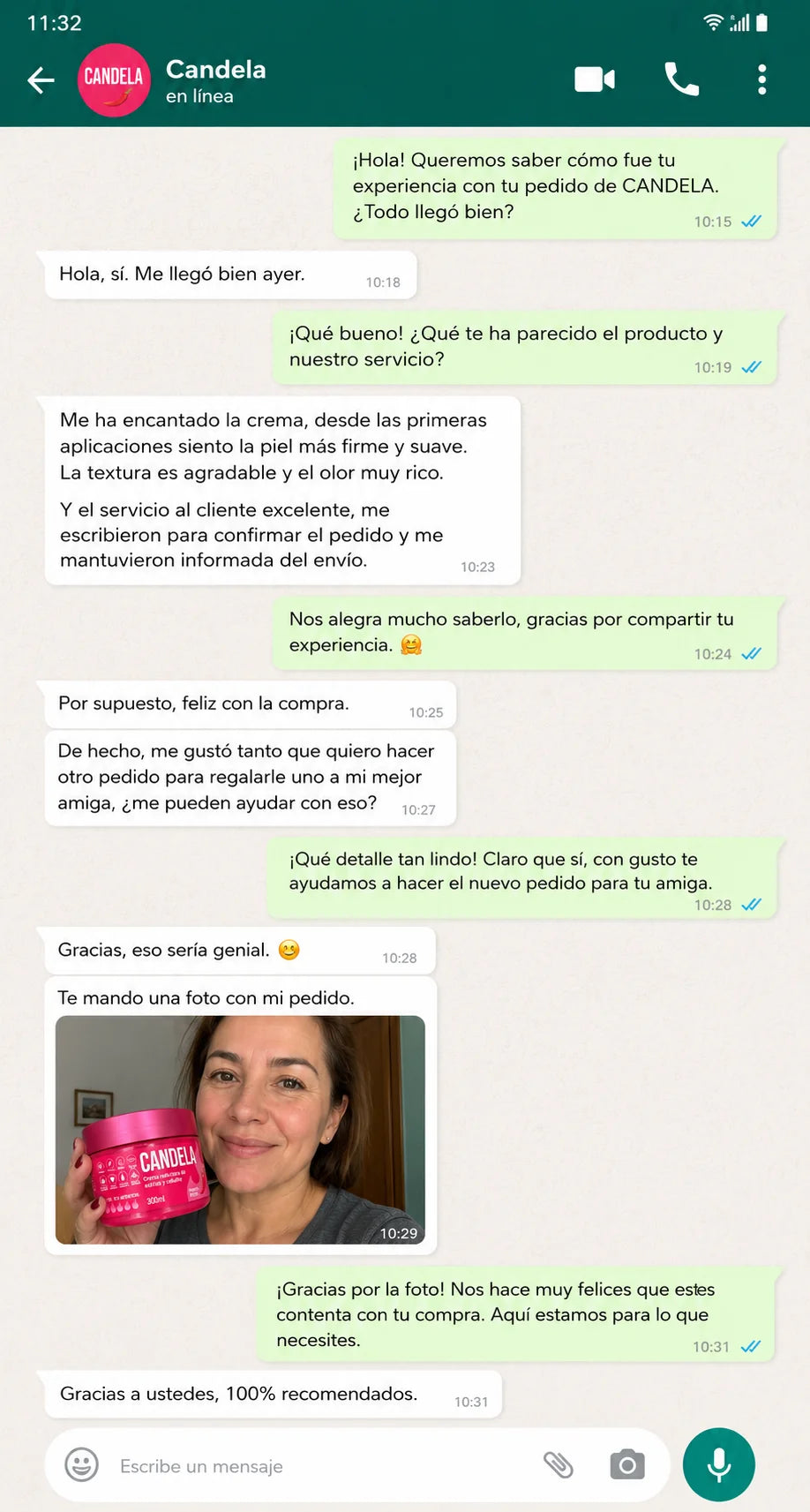Open the three-dot overflow menu

coord(761,79)
